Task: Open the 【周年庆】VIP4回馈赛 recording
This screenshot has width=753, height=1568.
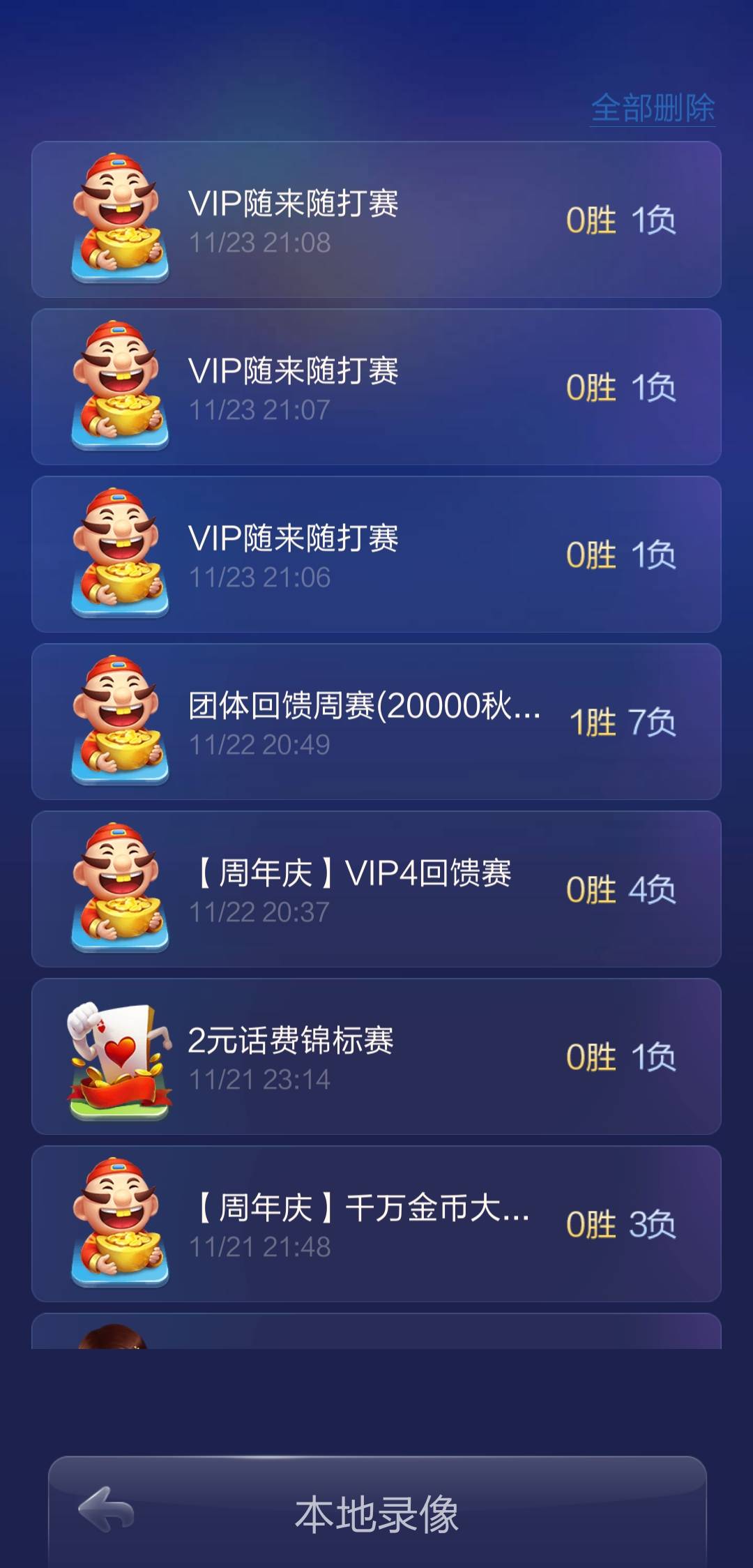Action: point(376,888)
